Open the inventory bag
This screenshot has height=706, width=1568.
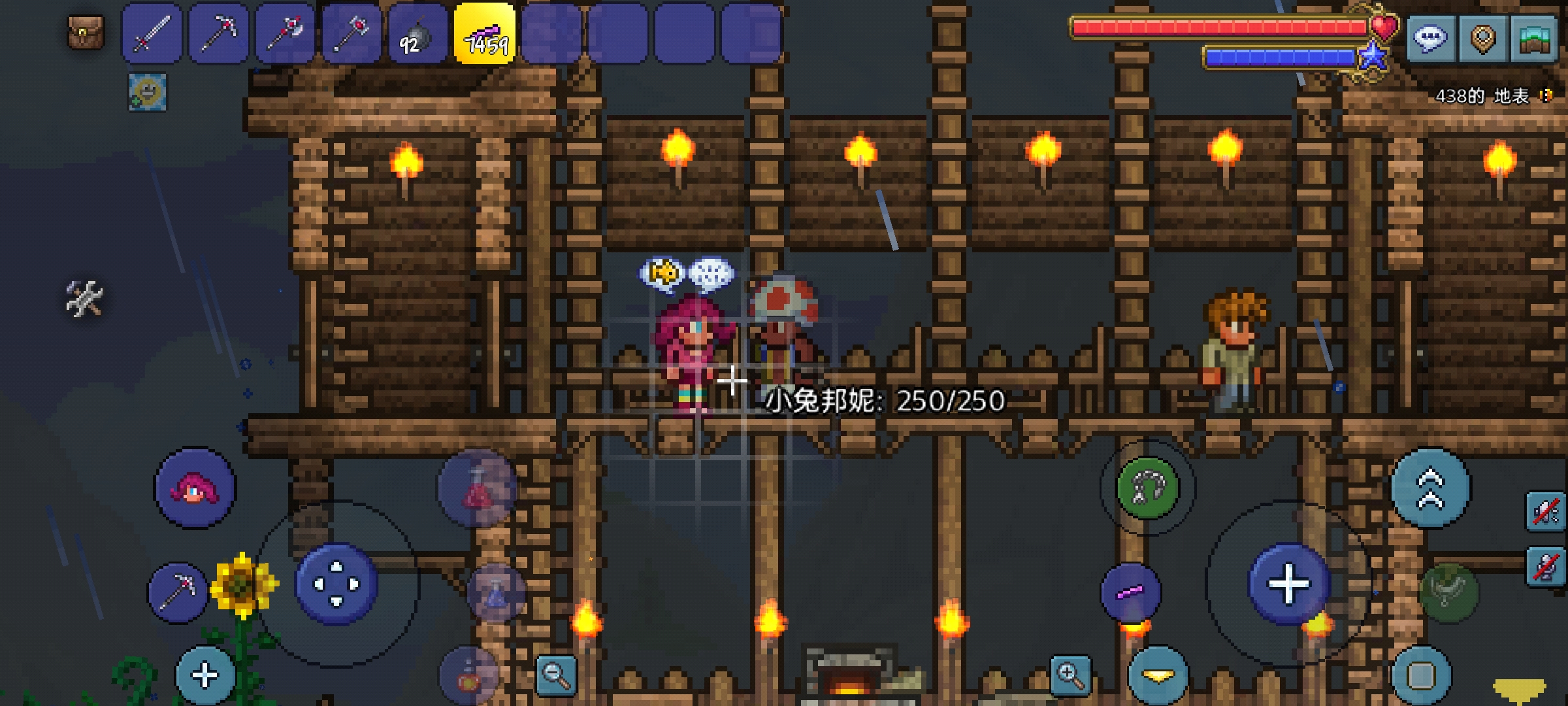(x=86, y=32)
